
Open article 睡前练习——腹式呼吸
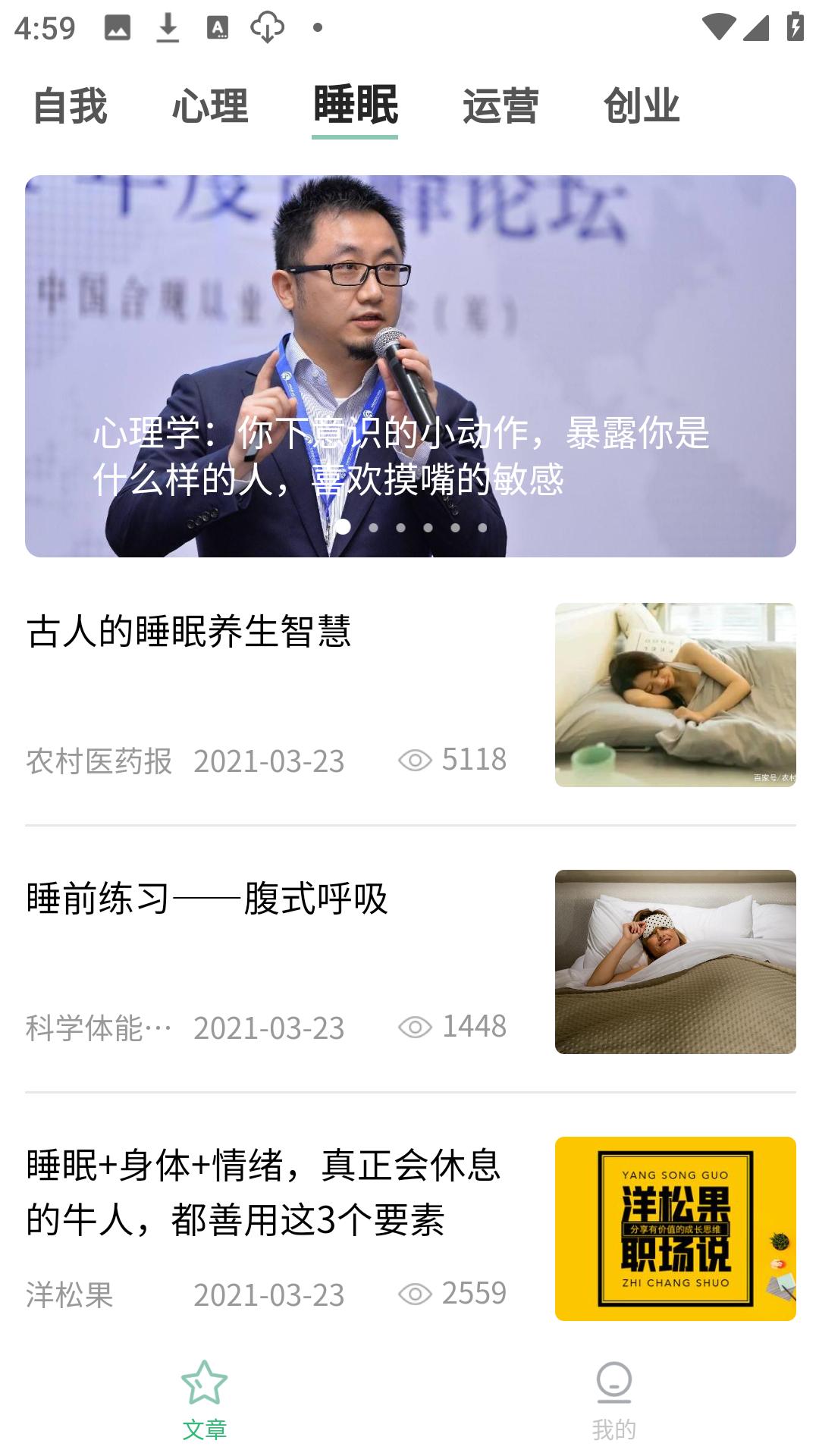click(206, 899)
